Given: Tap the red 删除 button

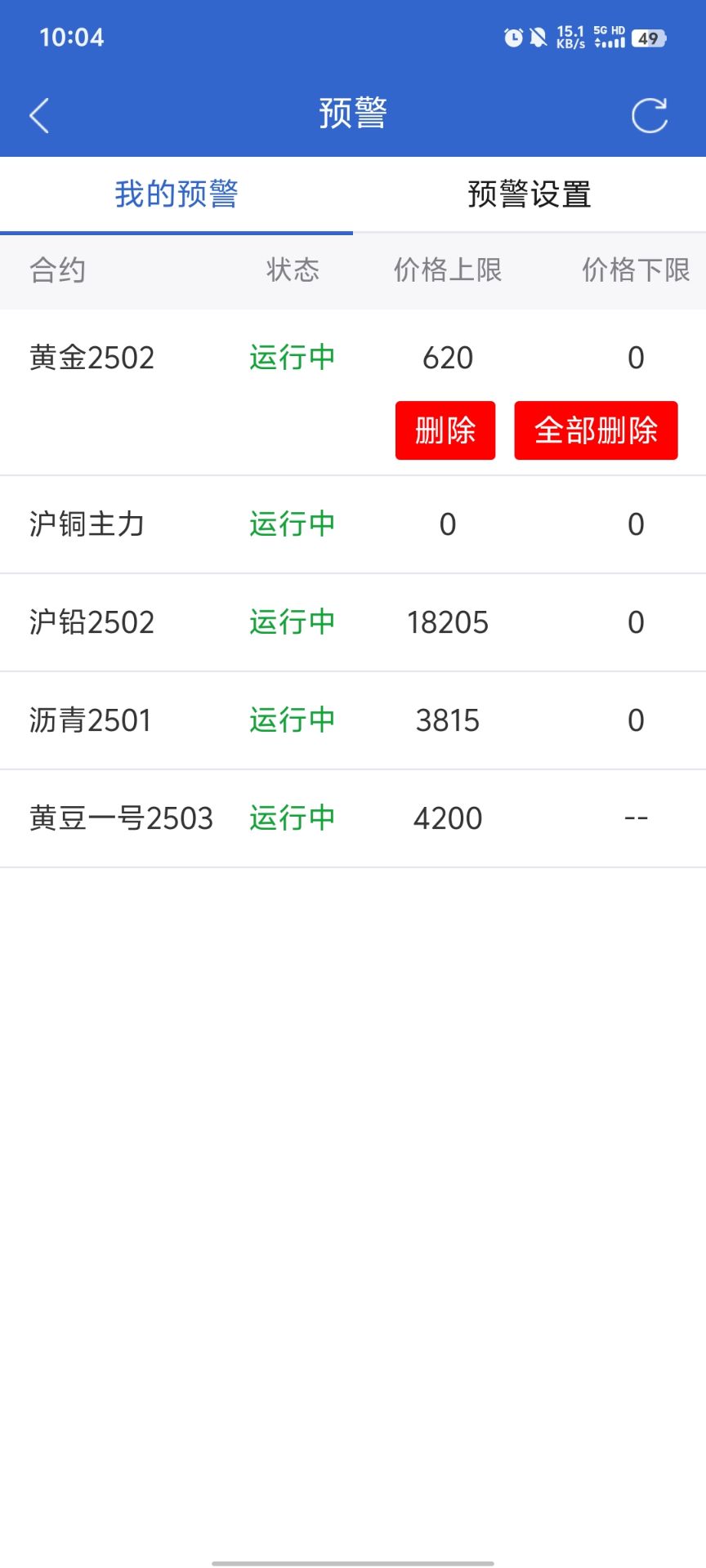Looking at the screenshot, I should click(x=445, y=430).
